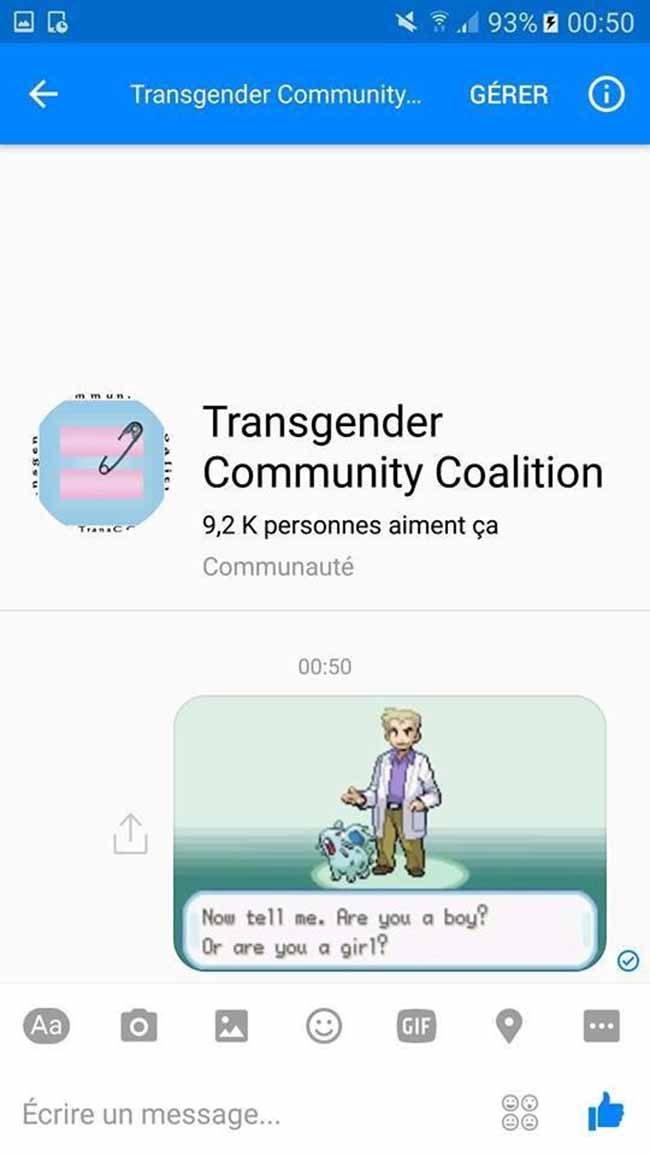The width and height of the screenshot is (650, 1156).
Task: Send a thumbs-up like
Action: 606,1112
